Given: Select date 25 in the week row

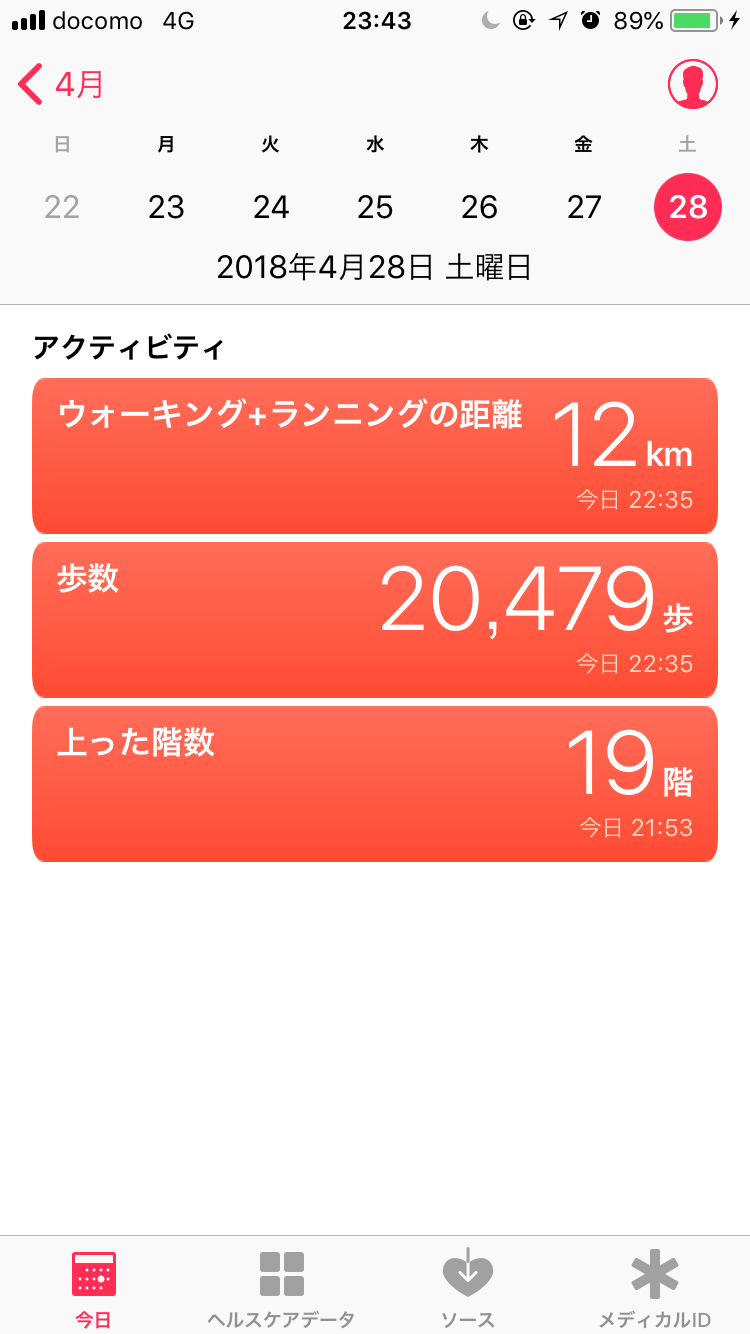Looking at the screenshot, I should pos(375,207).
